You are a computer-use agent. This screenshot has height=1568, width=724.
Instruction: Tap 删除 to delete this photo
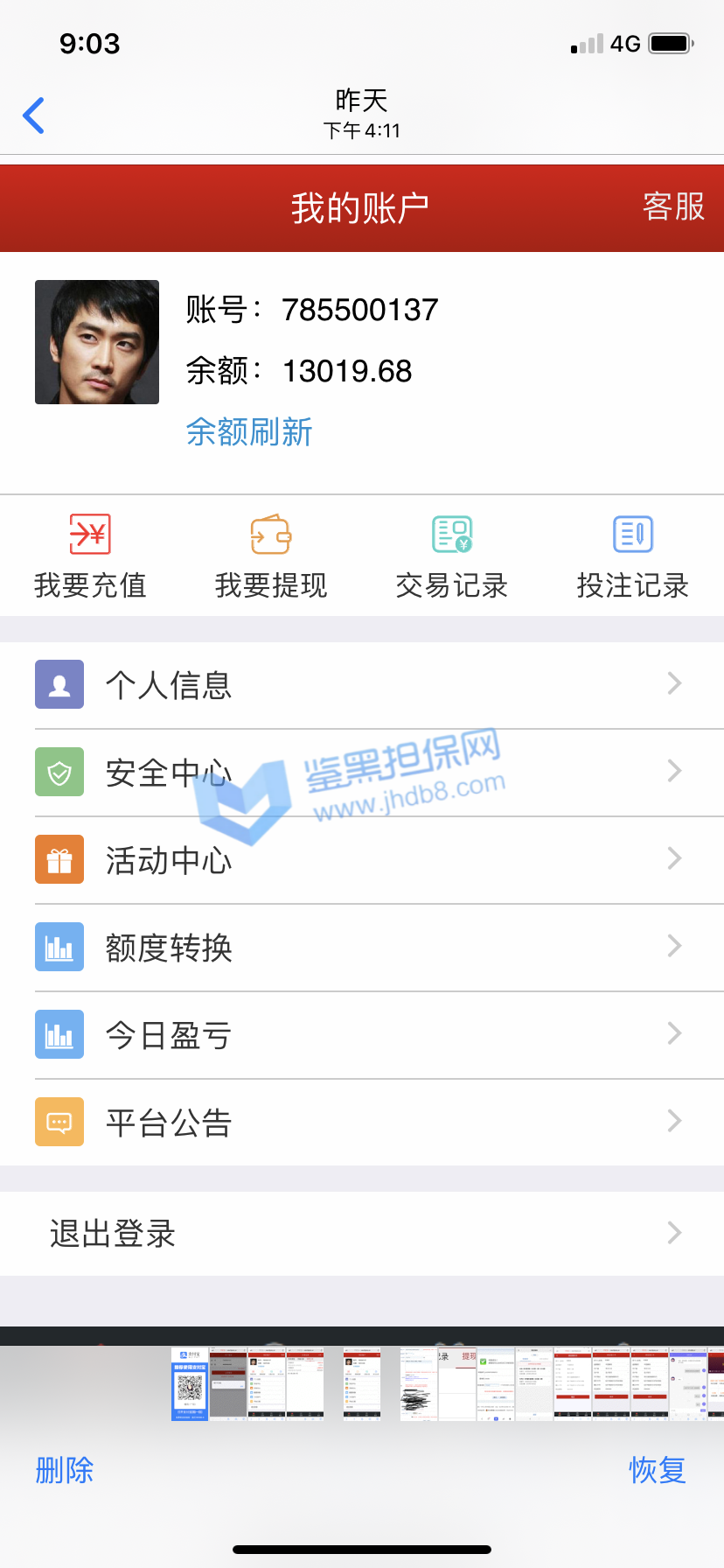[65, 1470]
